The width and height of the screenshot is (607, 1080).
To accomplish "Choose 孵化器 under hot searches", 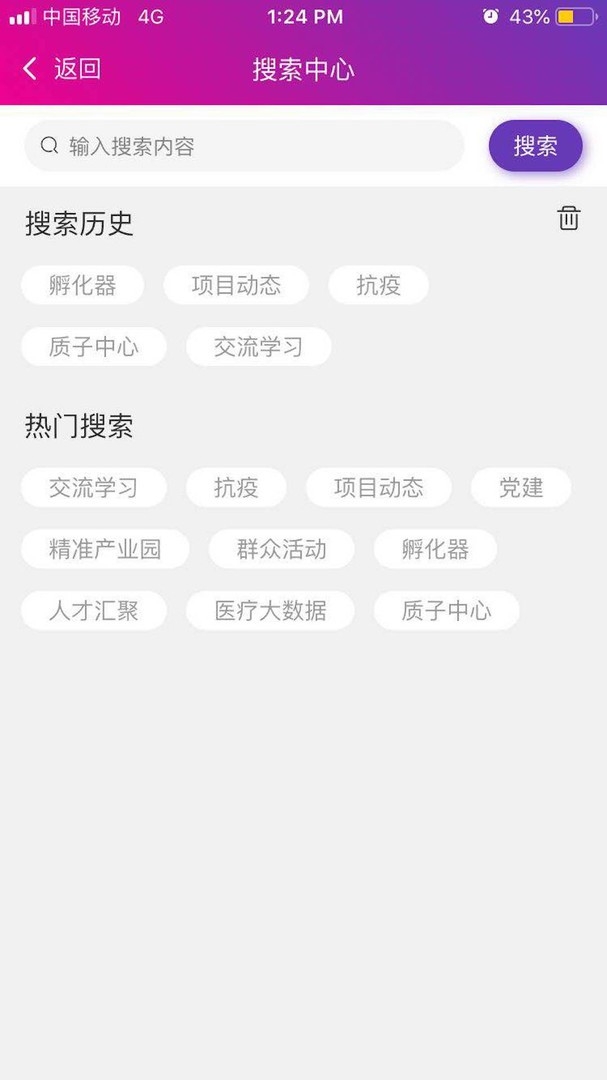I will (435, 549).
